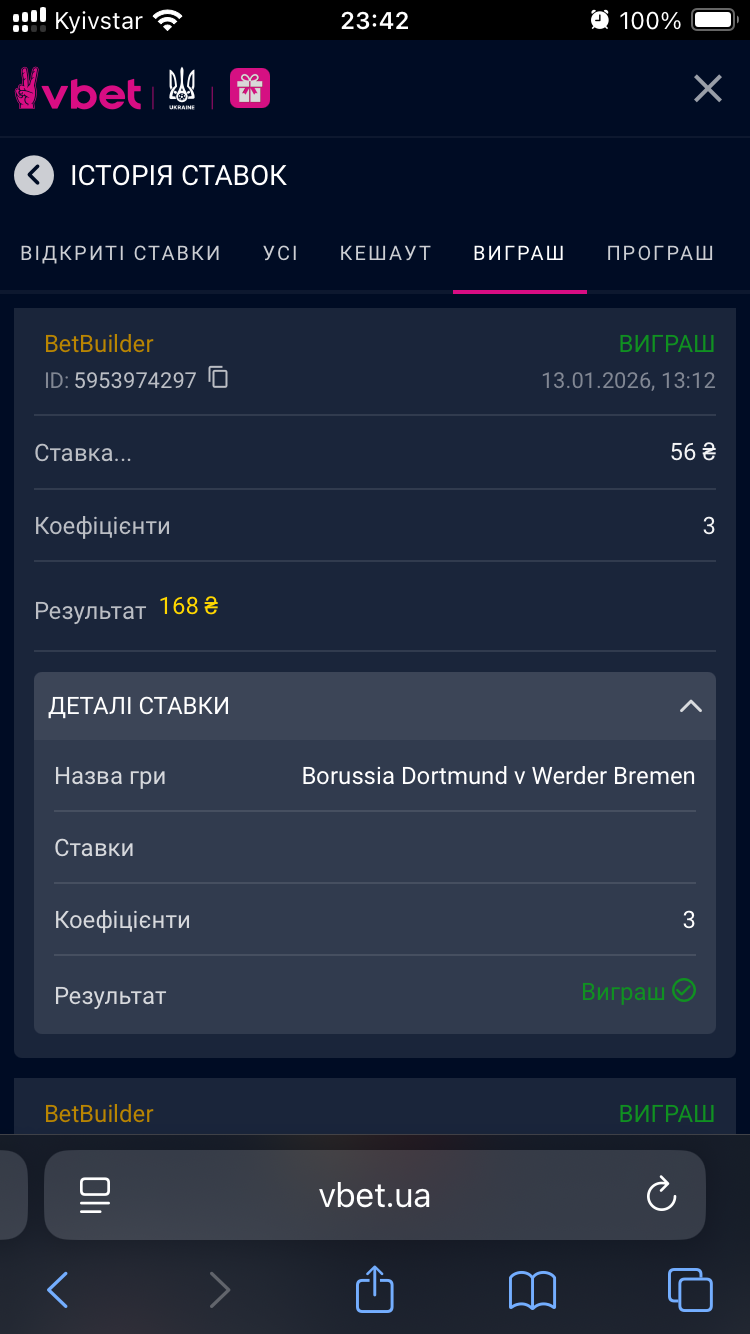750x1334 pixels.
Task: Open Safari bookmarks
Action: tap(532, 1290)
